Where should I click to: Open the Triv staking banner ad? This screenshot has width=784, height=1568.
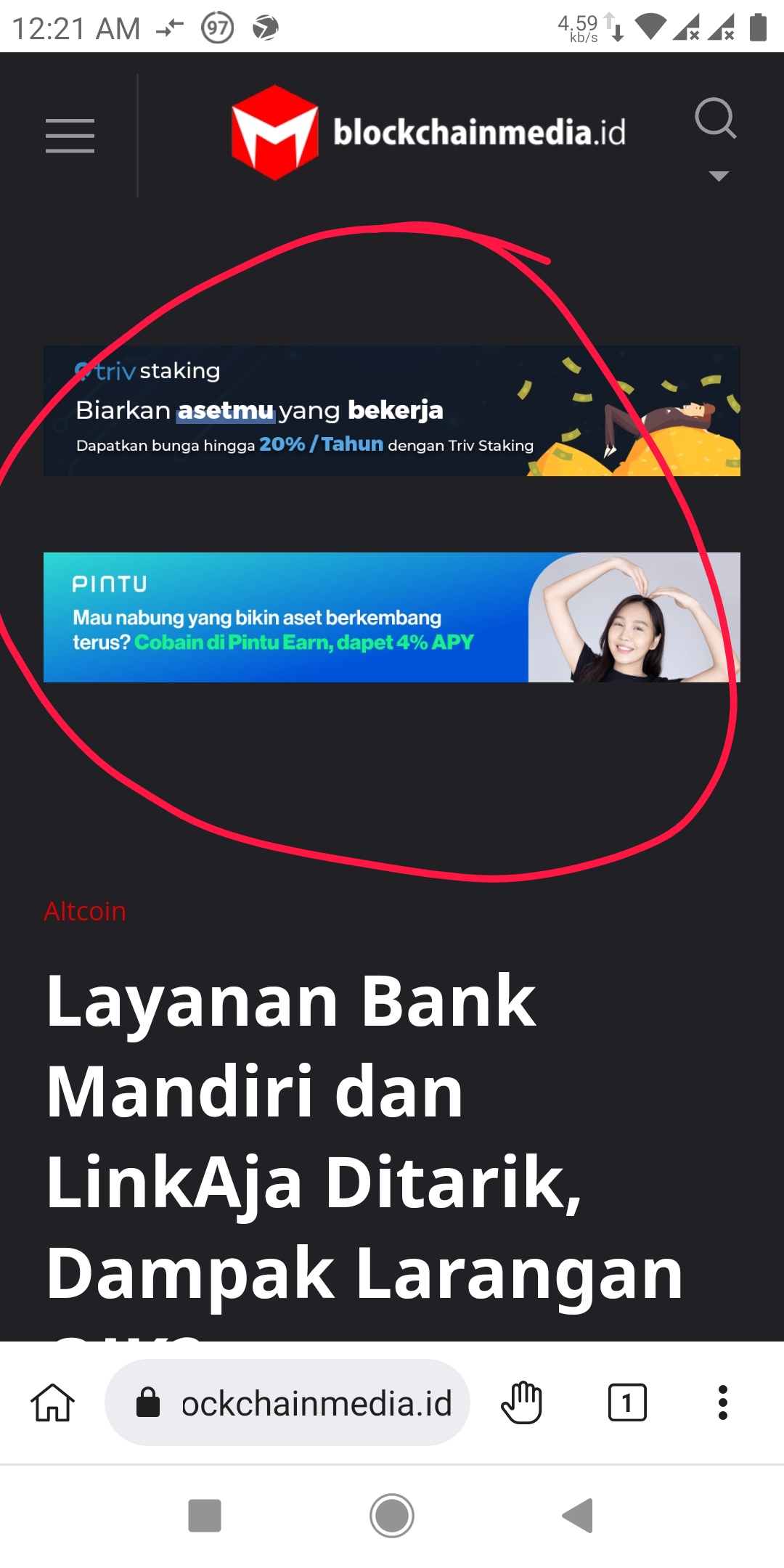pyautogui.click(x=392, y=411)
